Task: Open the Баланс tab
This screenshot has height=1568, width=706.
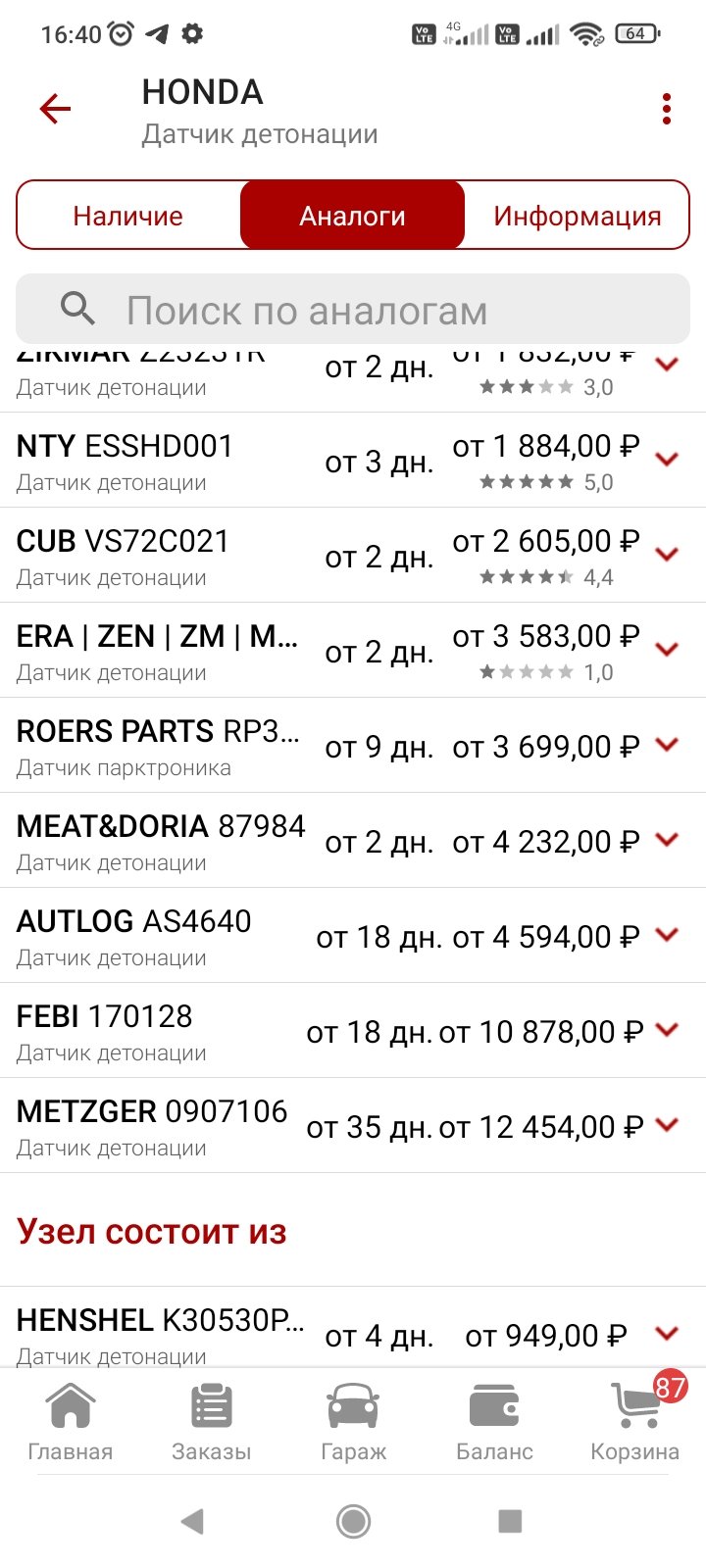Action: [x=494, y=1421]
